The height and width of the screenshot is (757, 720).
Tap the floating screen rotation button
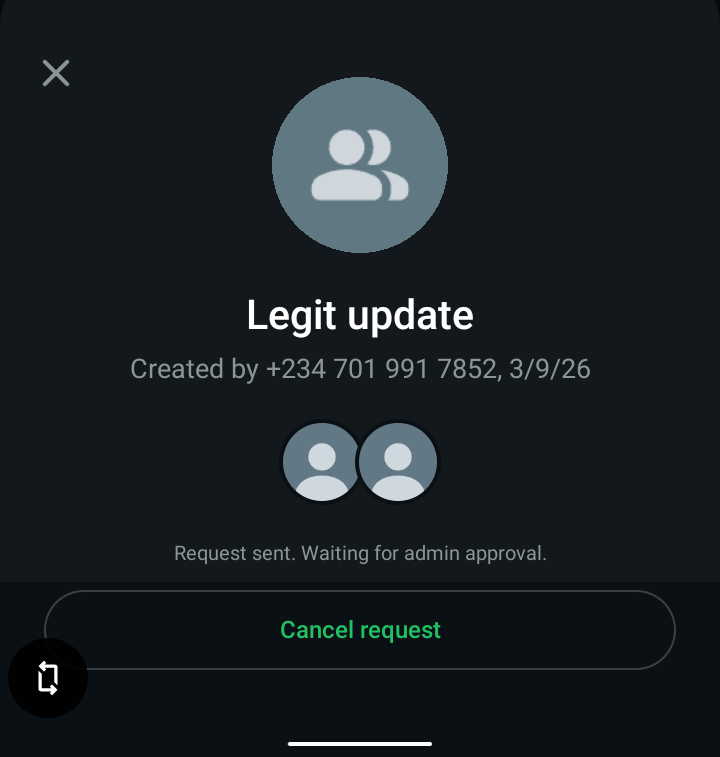tap(48, 678)
